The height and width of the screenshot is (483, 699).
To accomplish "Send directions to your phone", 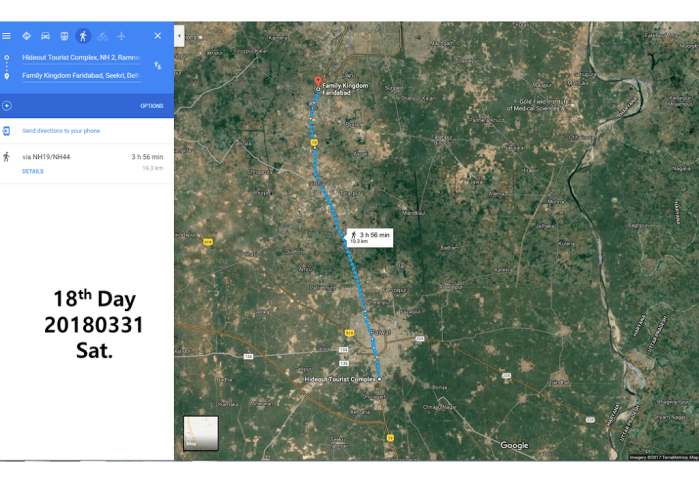I will tap(60, 131).
